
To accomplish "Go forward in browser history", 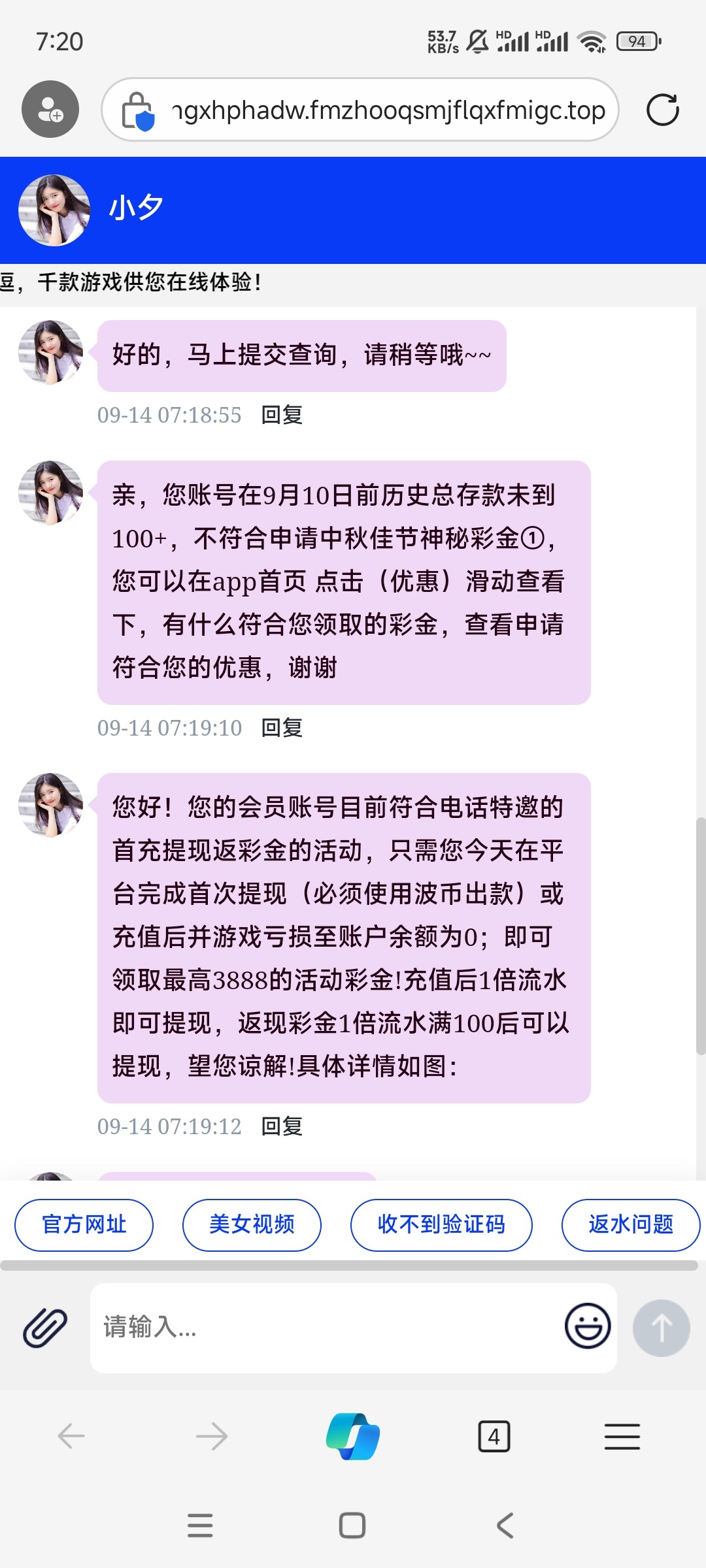I will [x=212, y=1436].
